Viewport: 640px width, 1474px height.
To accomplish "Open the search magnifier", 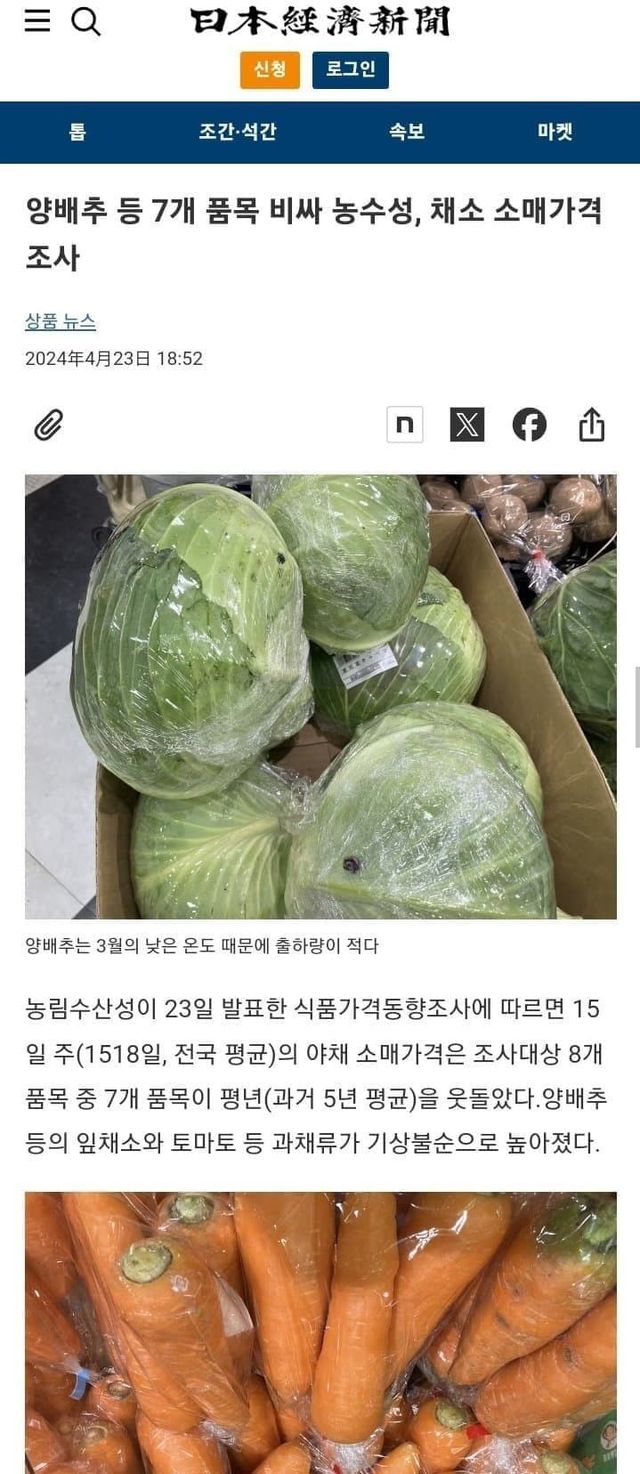I will [86, 21].
